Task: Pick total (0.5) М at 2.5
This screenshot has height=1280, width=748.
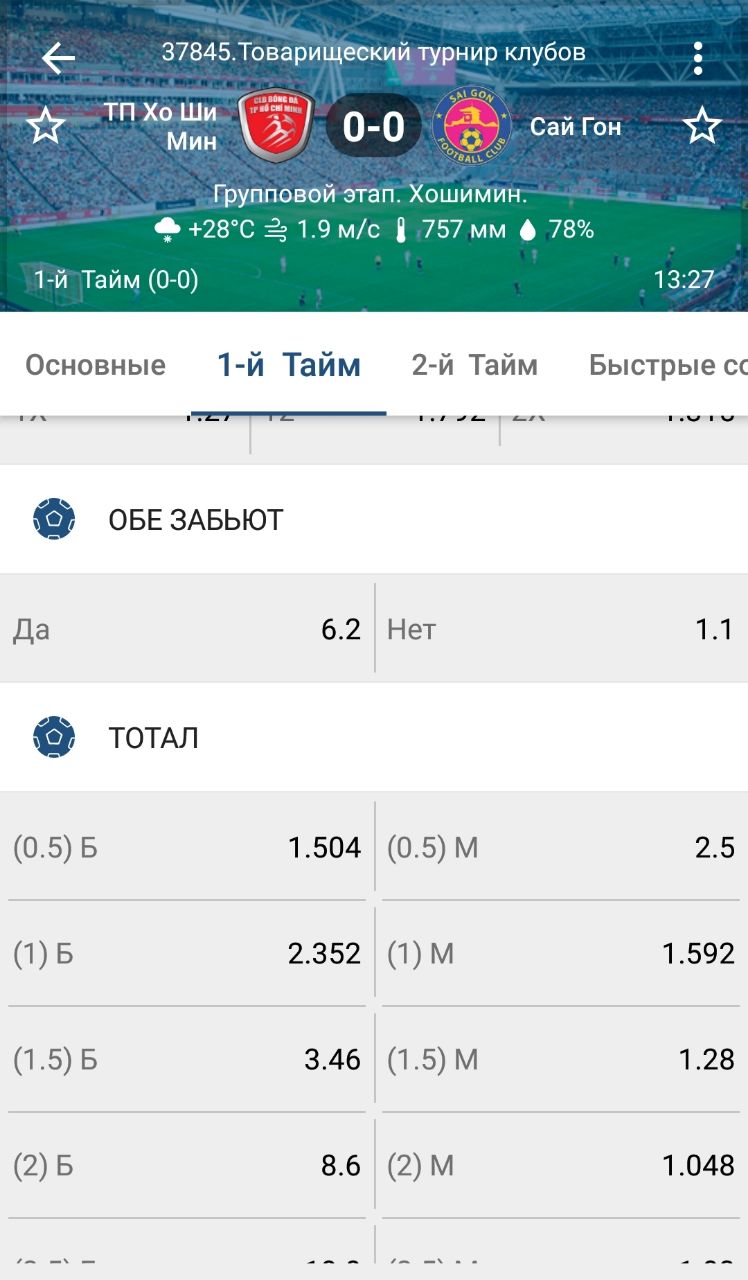Action: click(x=561, y=848)
